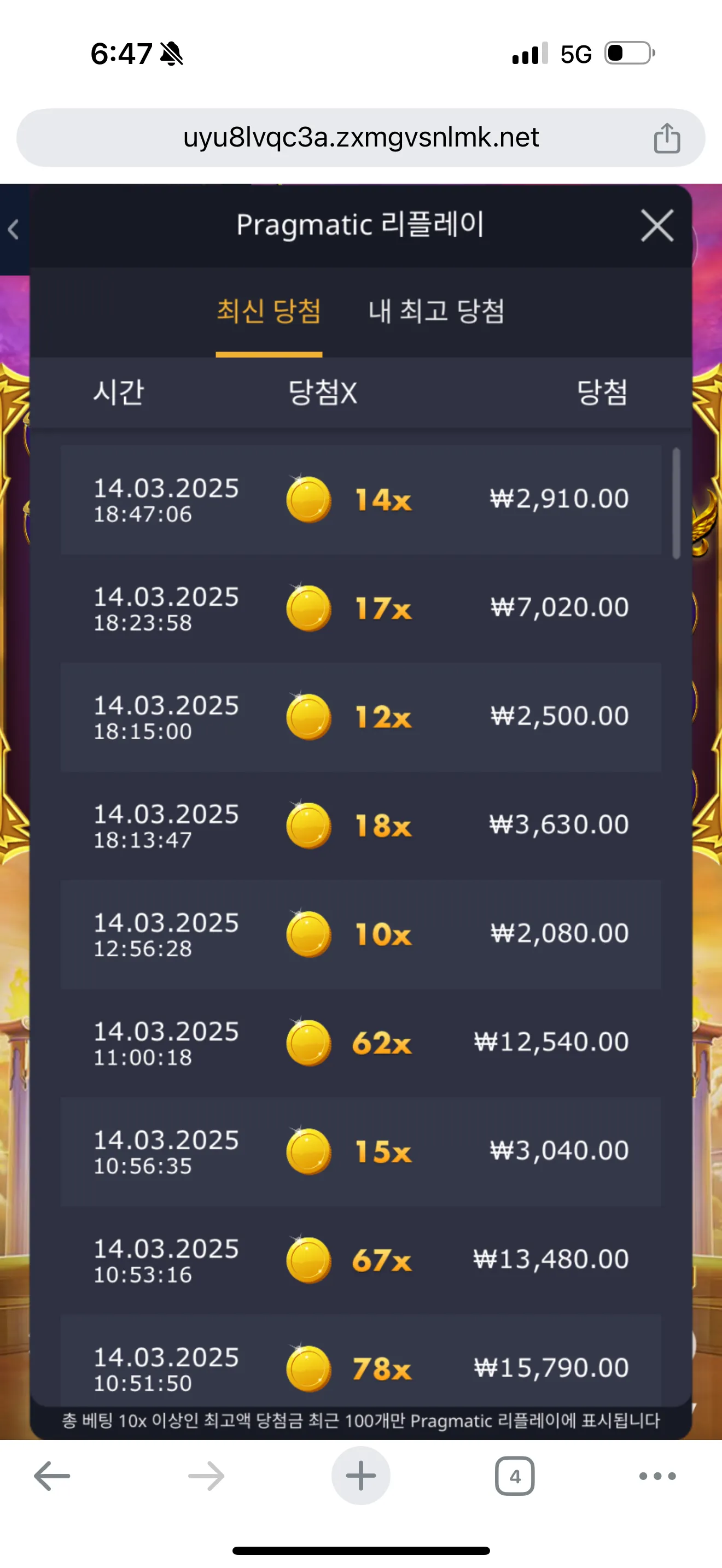Open the tab switcher showing 4 tabs

click(514, 1476)
